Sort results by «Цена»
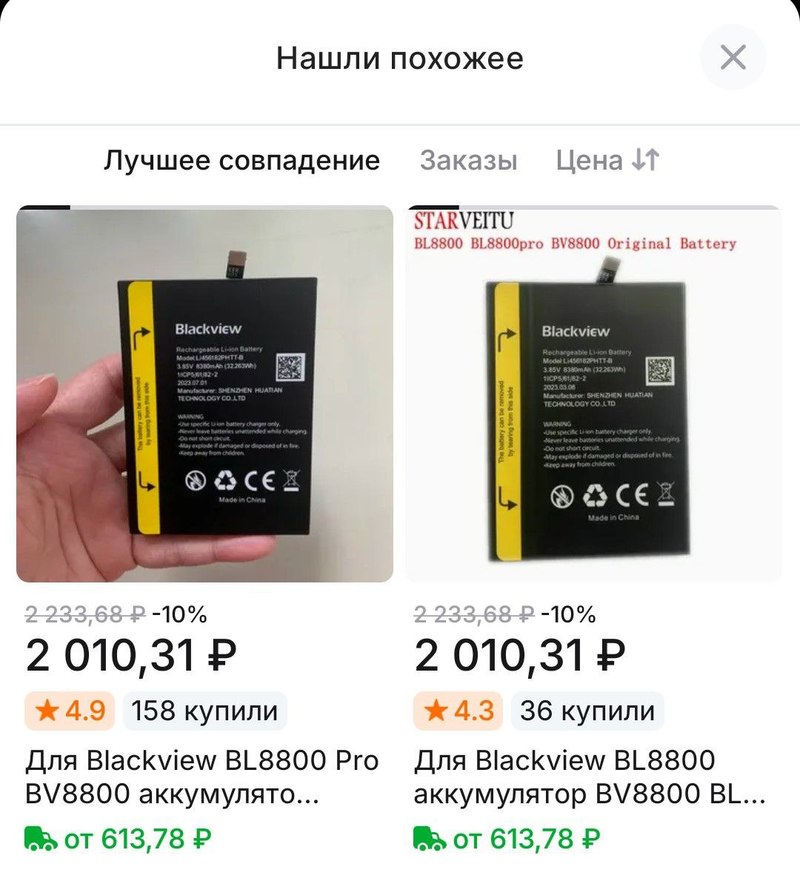800x887 pixels. [x=607, y=161]
